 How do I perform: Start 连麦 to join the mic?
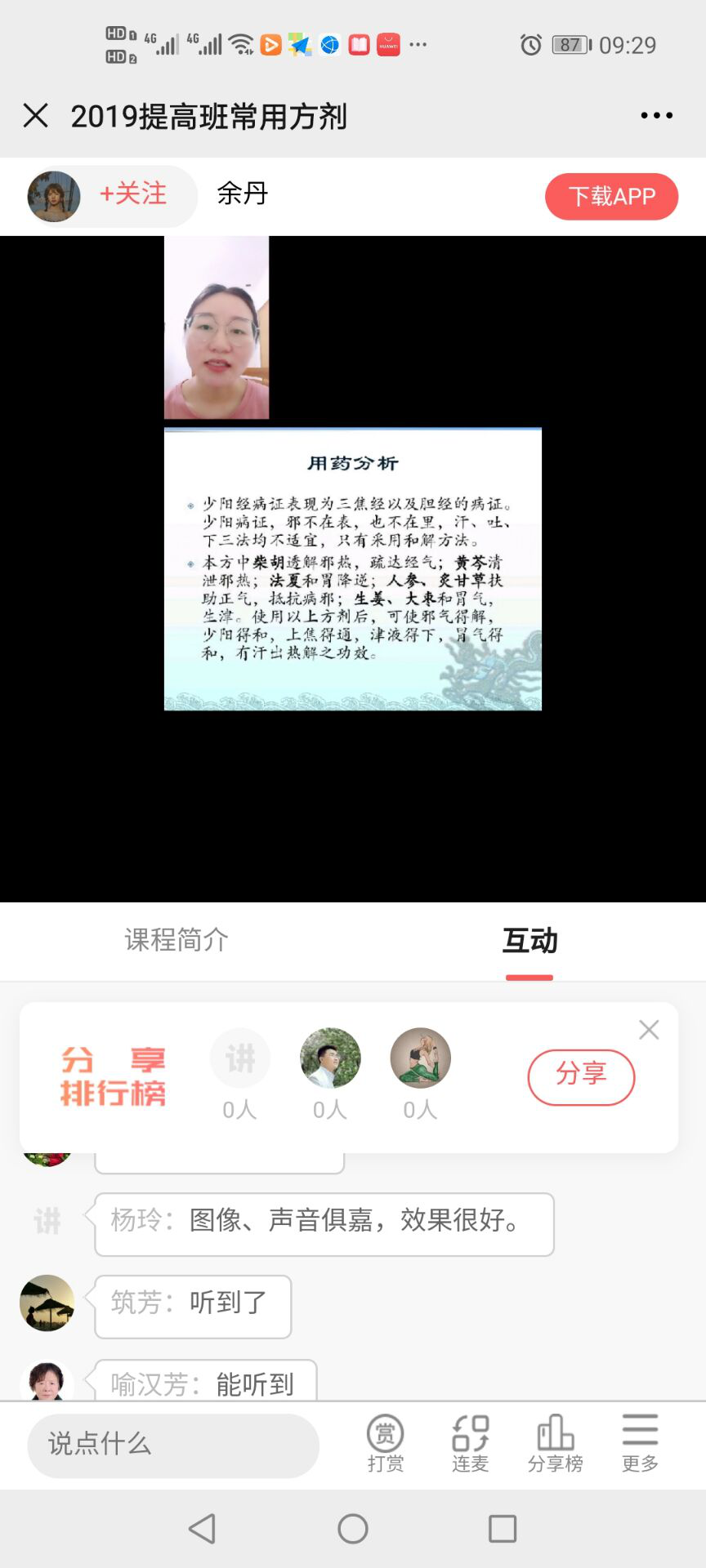[470, 1444]
